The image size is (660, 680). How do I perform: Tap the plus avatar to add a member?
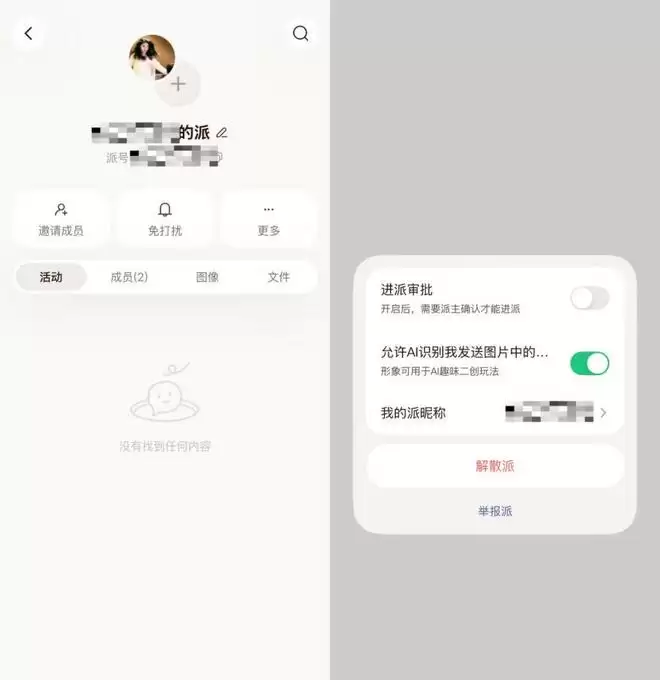[x=178, y=84]
